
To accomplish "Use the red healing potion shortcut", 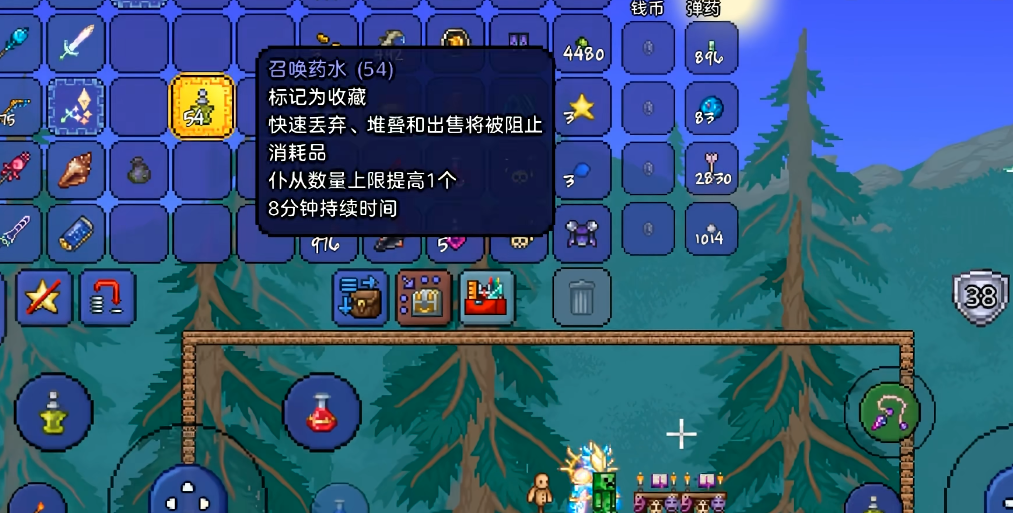I will (322, 412).
